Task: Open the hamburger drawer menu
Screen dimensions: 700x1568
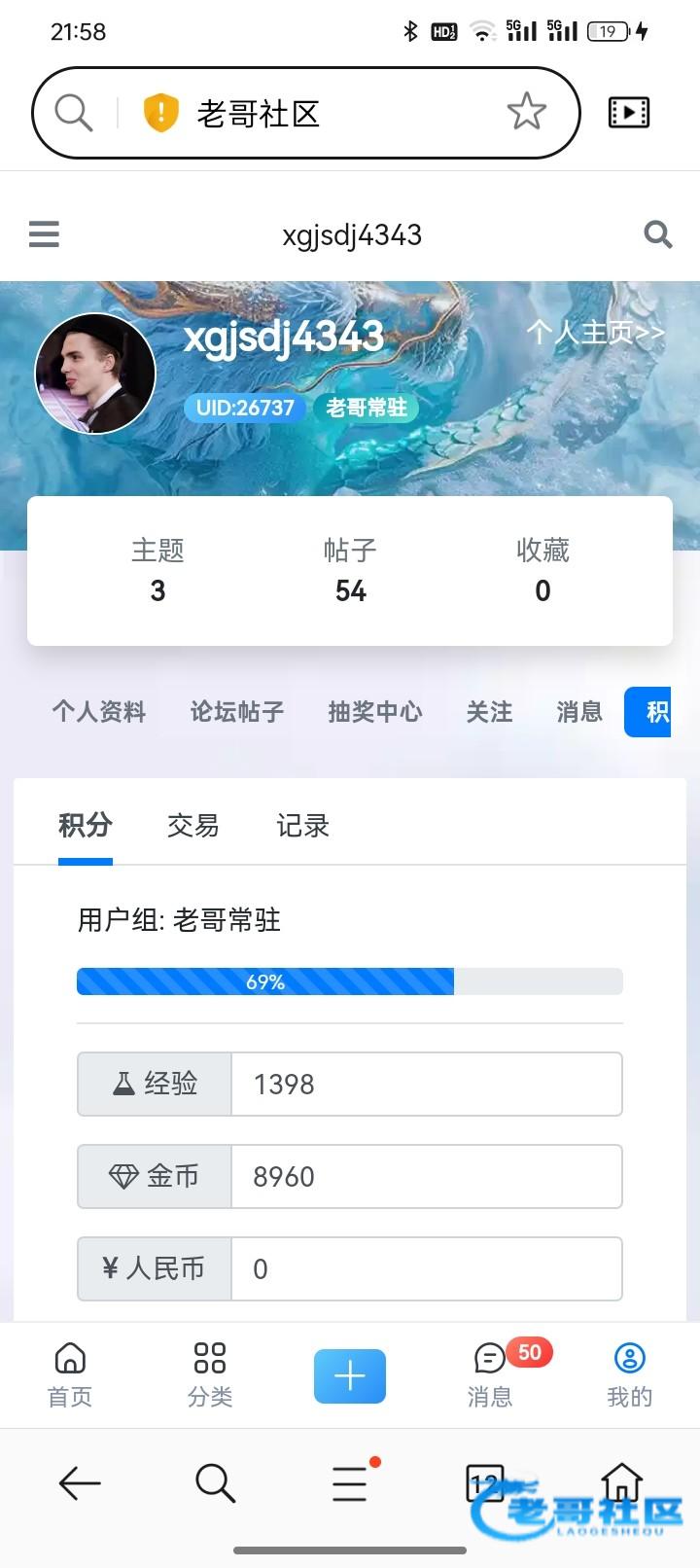Action: [44, 234]
